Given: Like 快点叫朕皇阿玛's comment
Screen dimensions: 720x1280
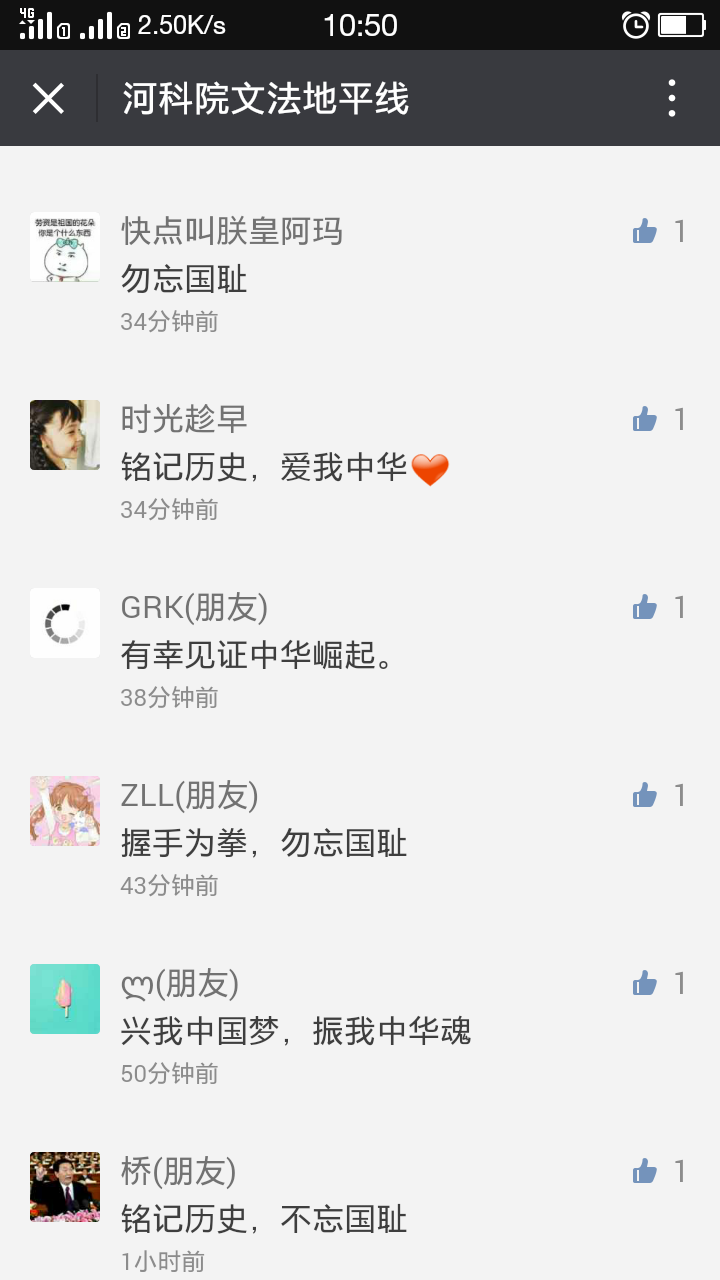Looking at the screenshot, I should pyautogui.click(x=645, y=232).
